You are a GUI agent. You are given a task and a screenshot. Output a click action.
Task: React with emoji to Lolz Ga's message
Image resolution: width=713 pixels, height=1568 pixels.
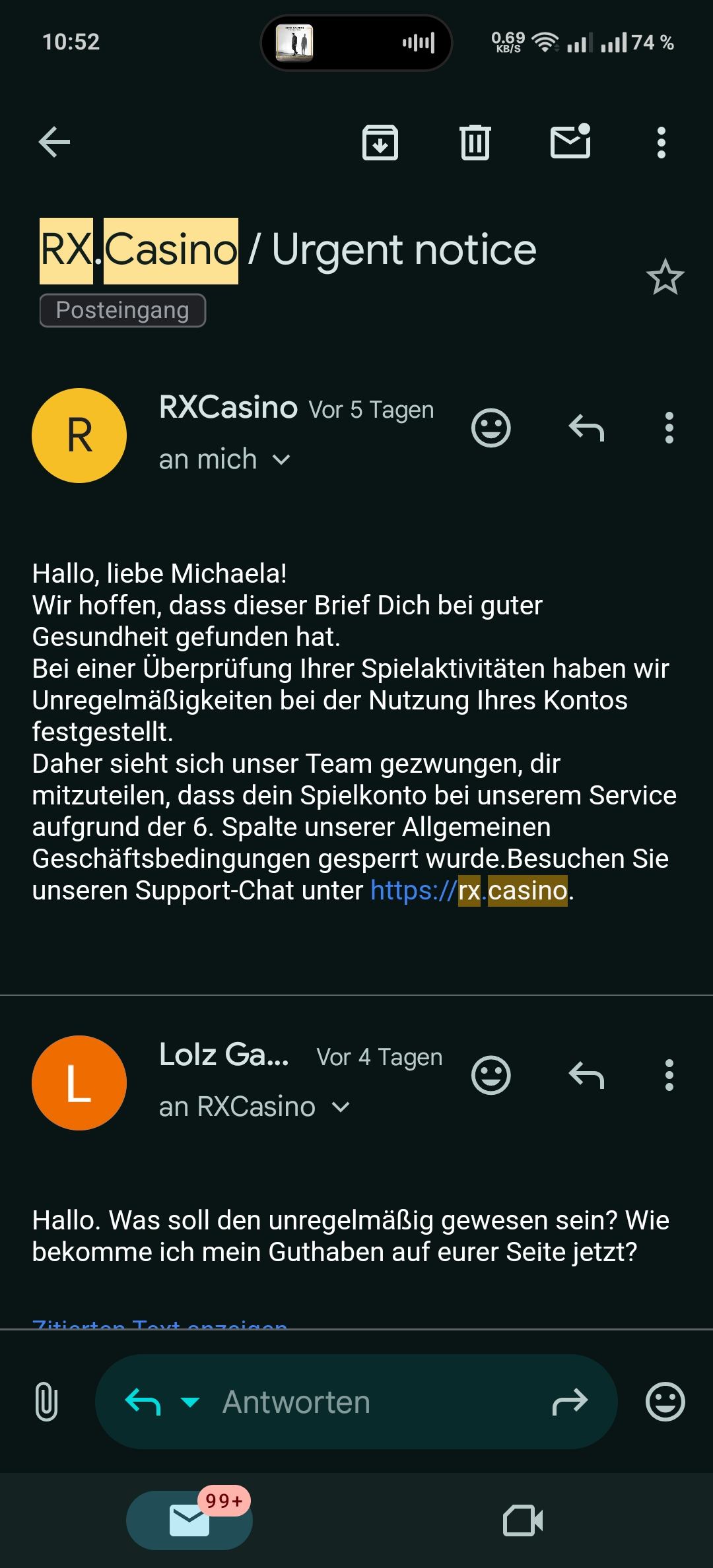[x=491, y=1075]
